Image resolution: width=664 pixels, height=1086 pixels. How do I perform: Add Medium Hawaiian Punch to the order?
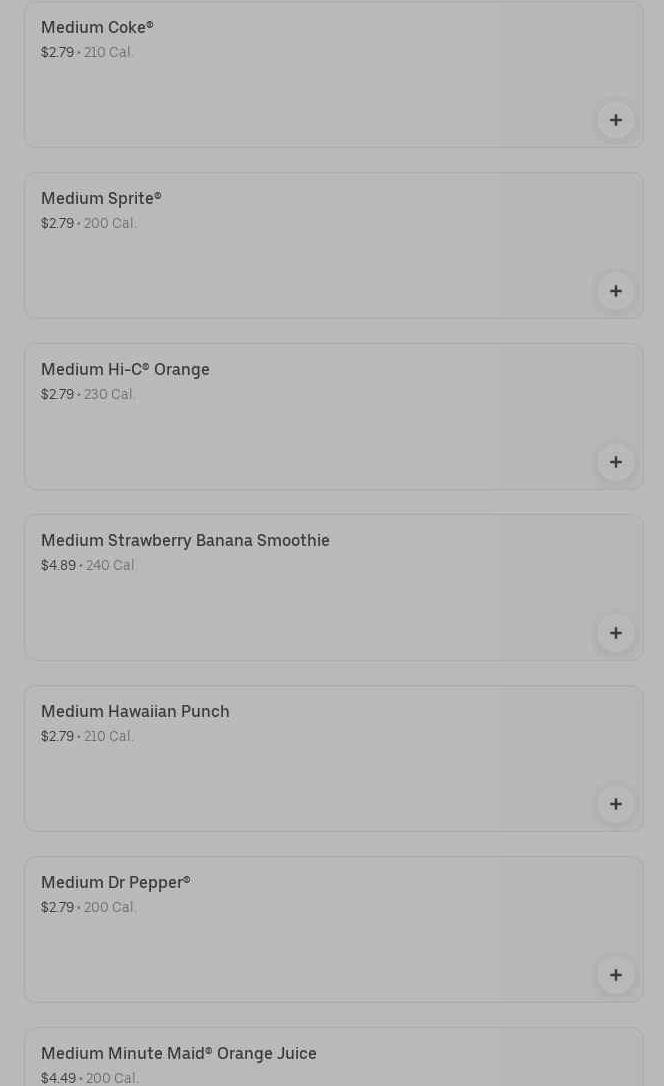coord(616,804)
